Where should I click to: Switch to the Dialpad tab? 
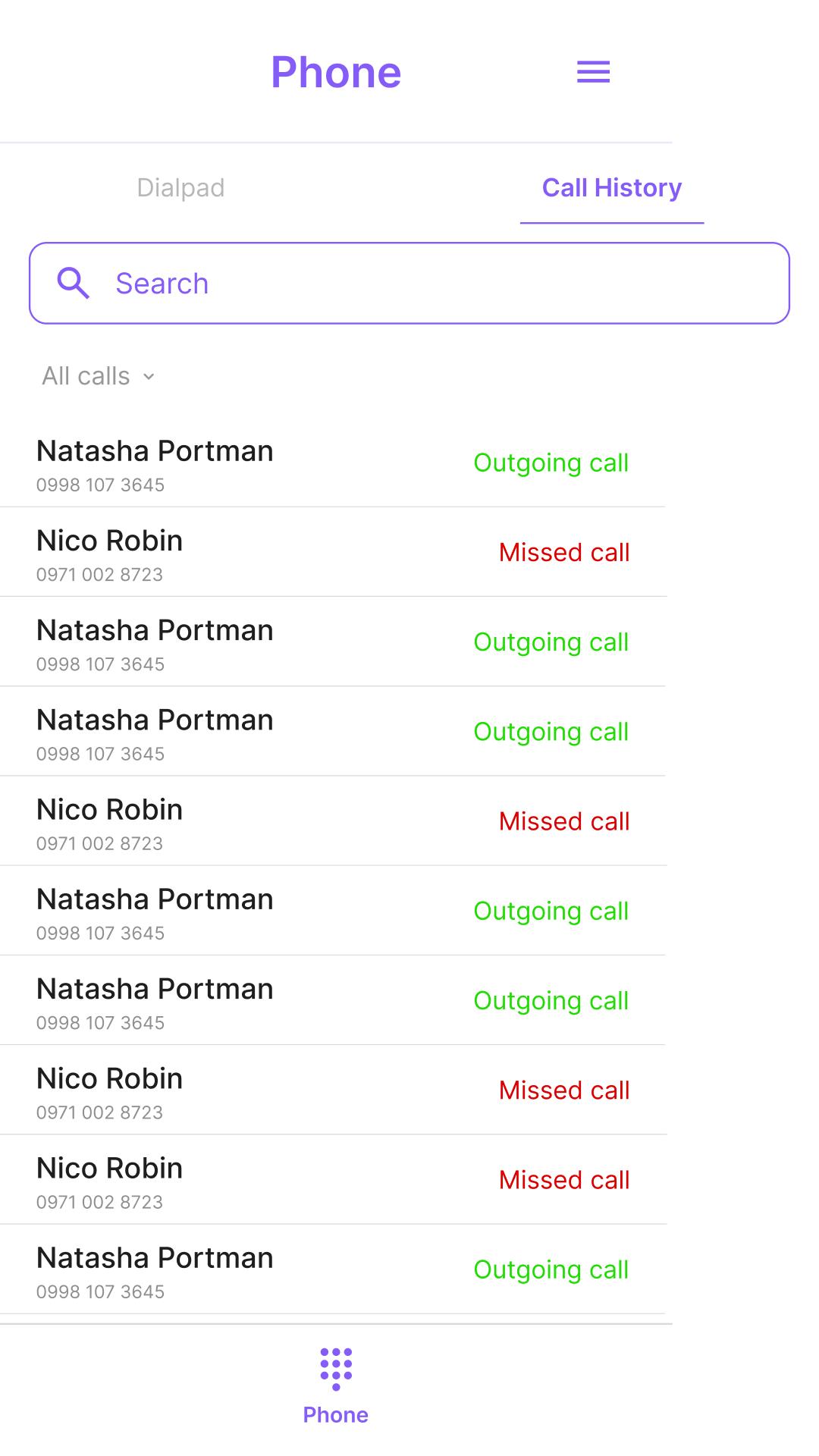[180, 187]
